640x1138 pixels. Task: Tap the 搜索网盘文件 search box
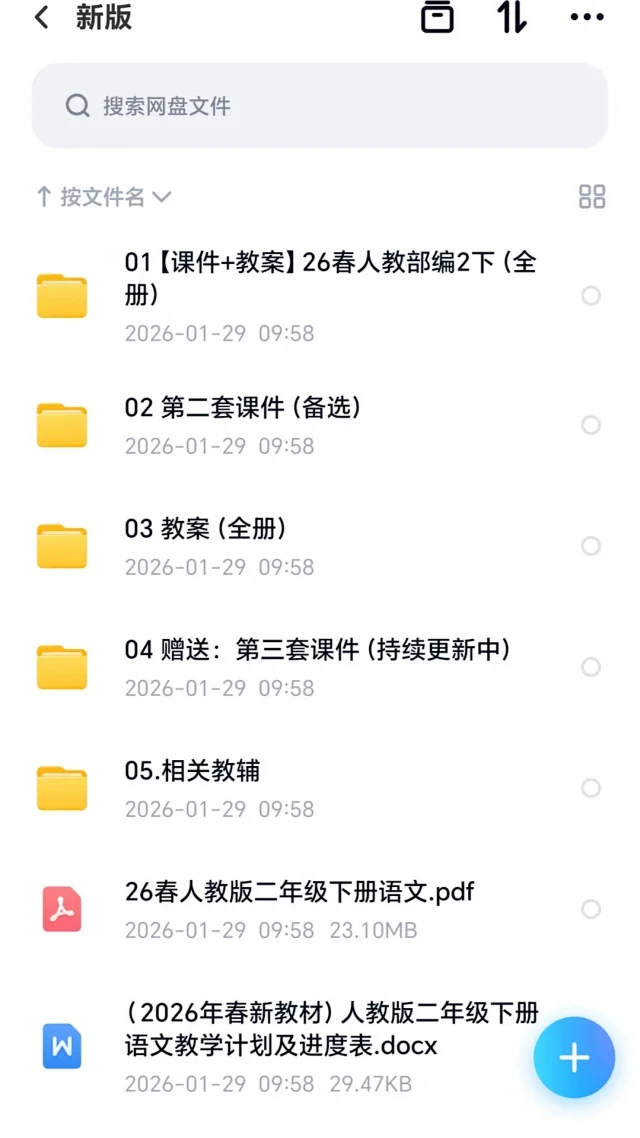[x=320, y=106]
